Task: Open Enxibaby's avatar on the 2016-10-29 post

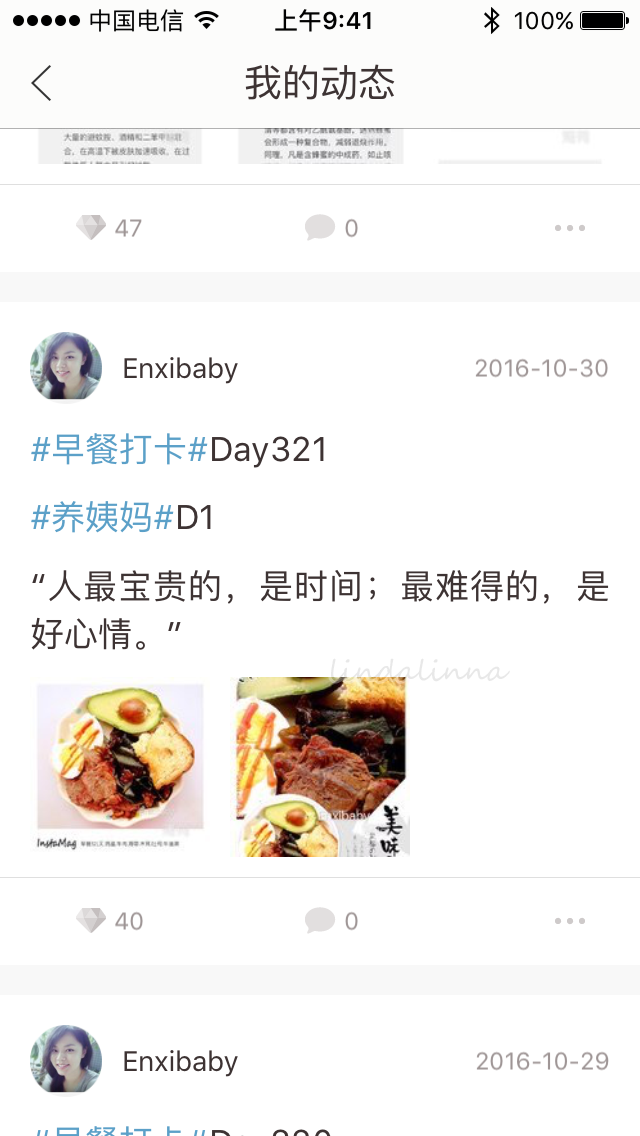Action: pos(66,1061)
